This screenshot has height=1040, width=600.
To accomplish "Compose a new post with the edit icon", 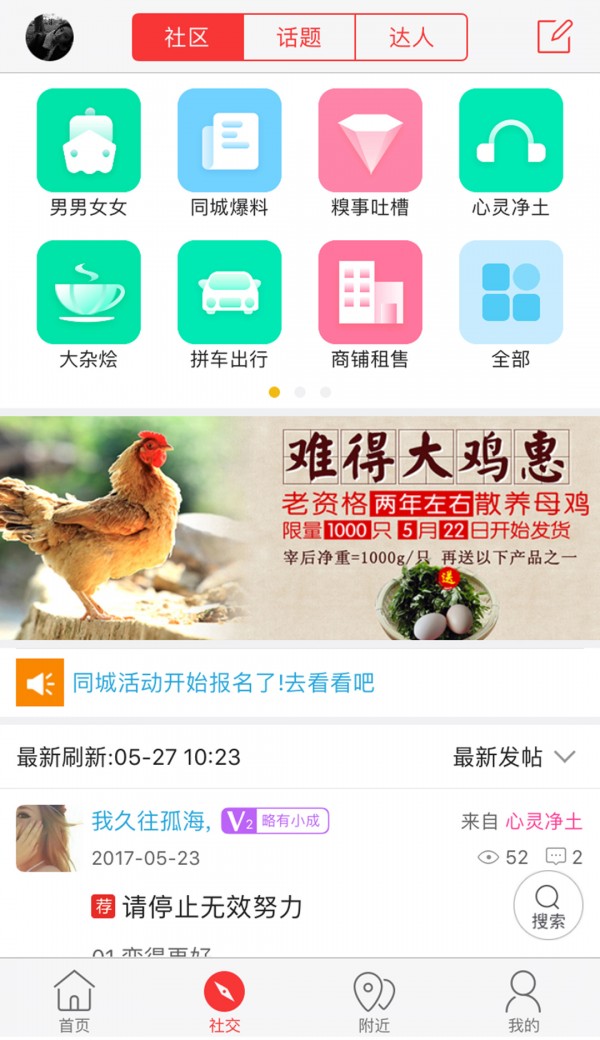I will click(554, 37).
